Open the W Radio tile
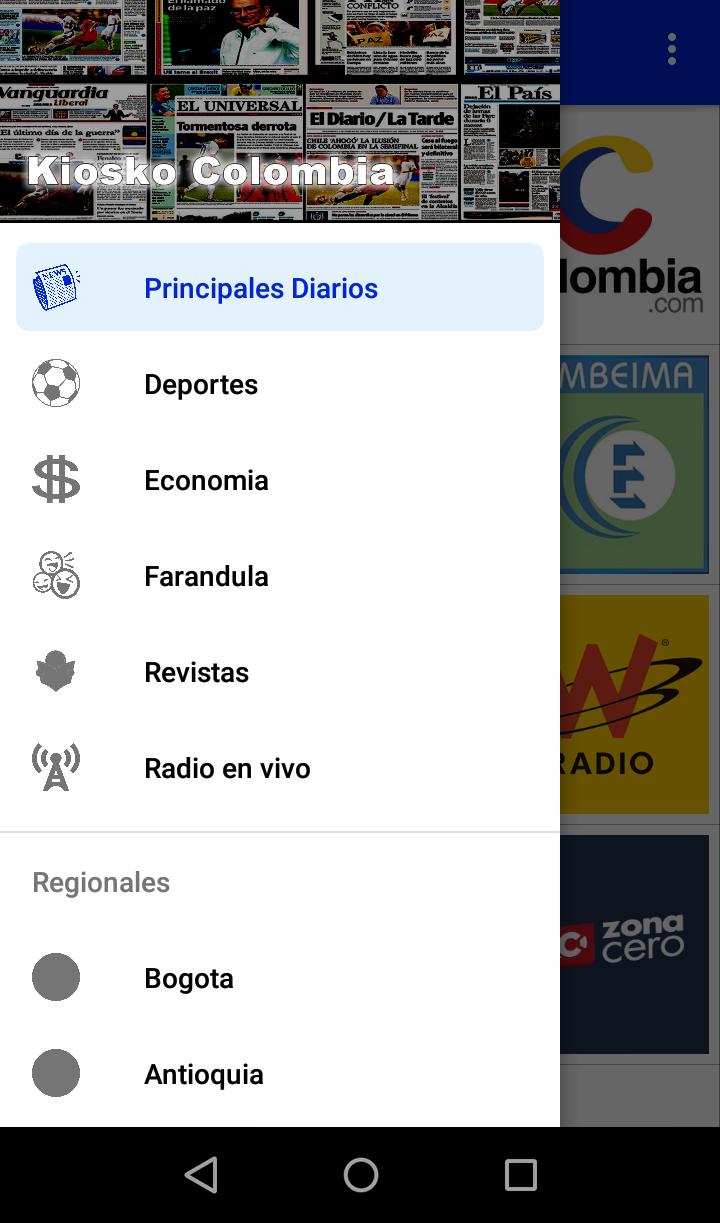The width and height of the screenshot is (720, 1223). (634, 704)
